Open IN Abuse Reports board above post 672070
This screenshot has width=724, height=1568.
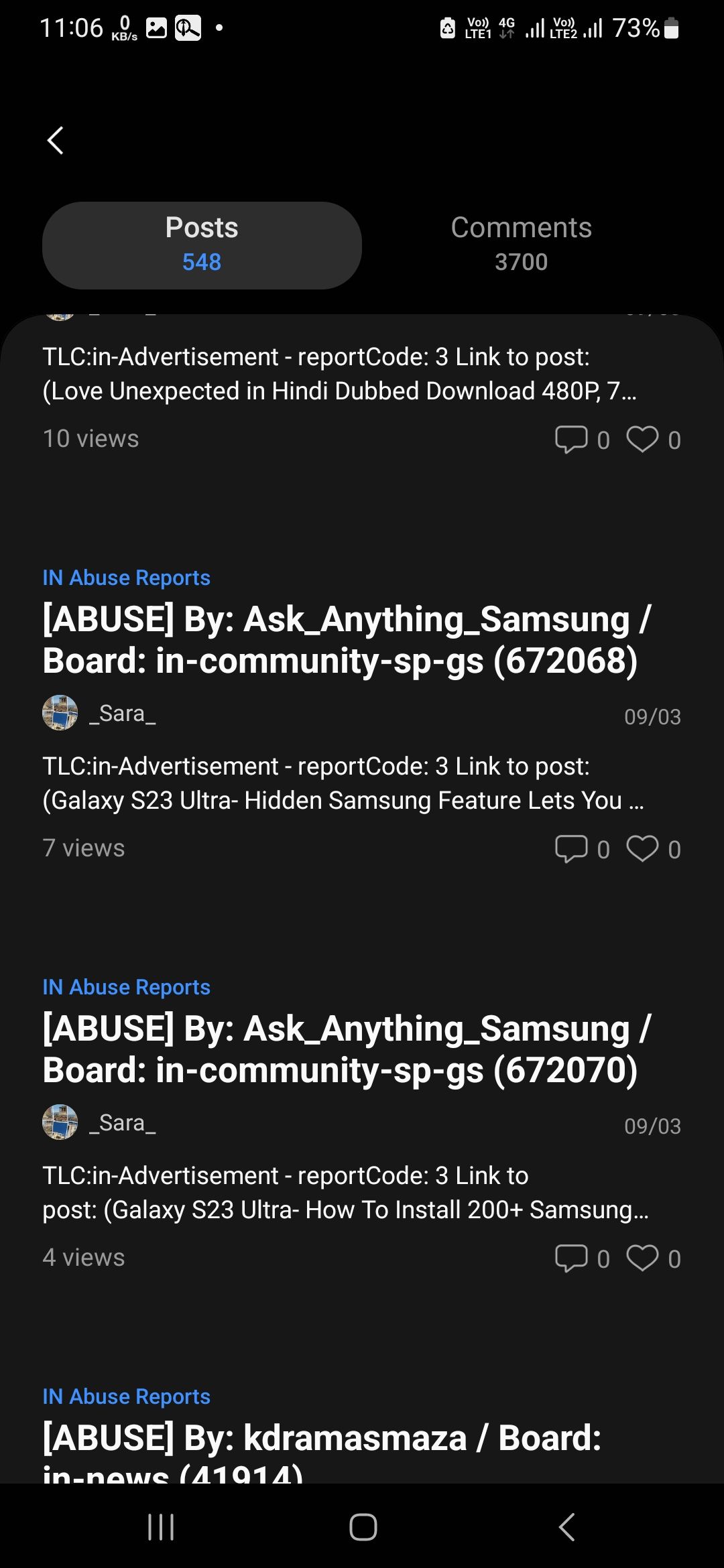tap(127, 987)
